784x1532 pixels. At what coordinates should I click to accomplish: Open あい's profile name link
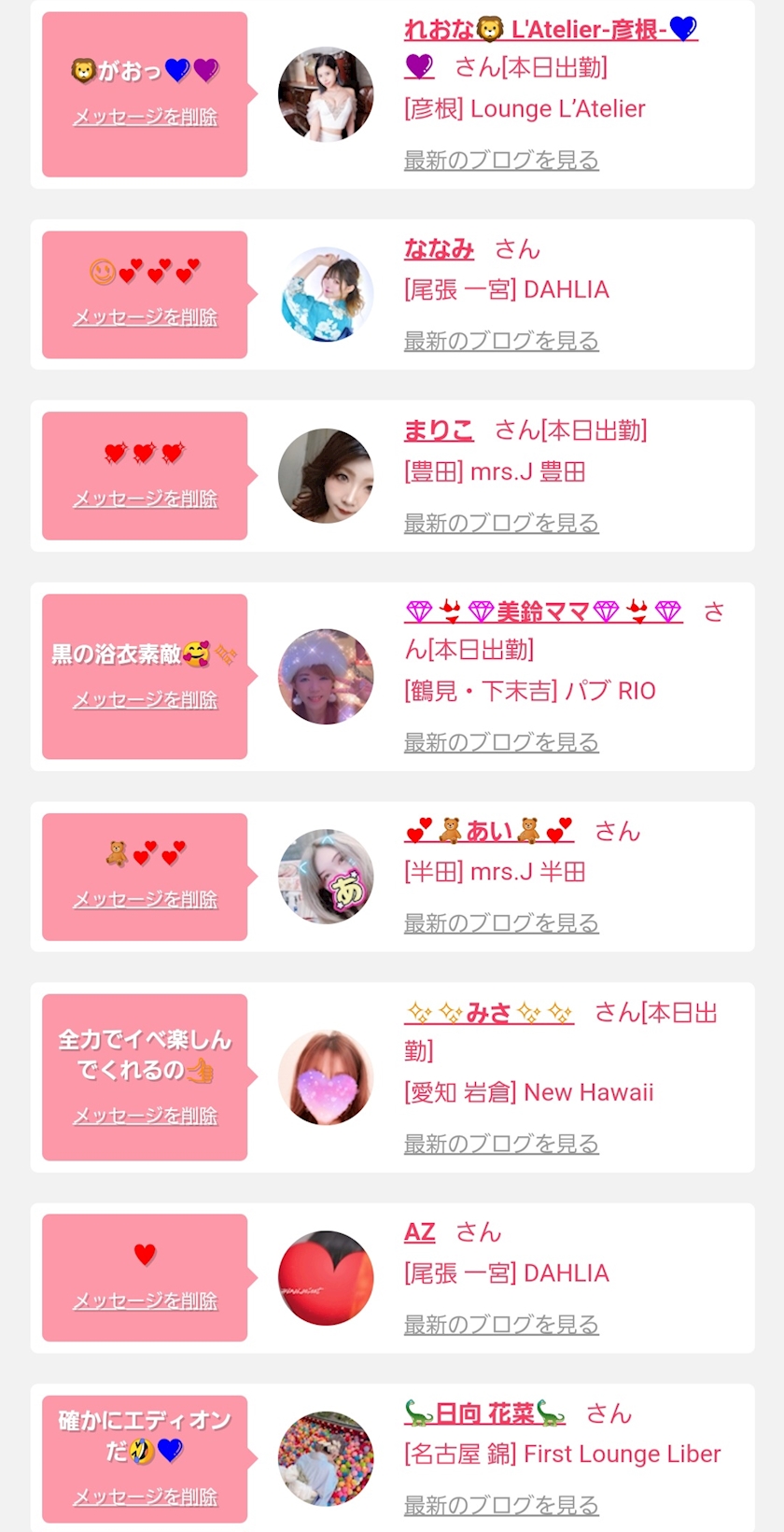[x=489, y=831]
